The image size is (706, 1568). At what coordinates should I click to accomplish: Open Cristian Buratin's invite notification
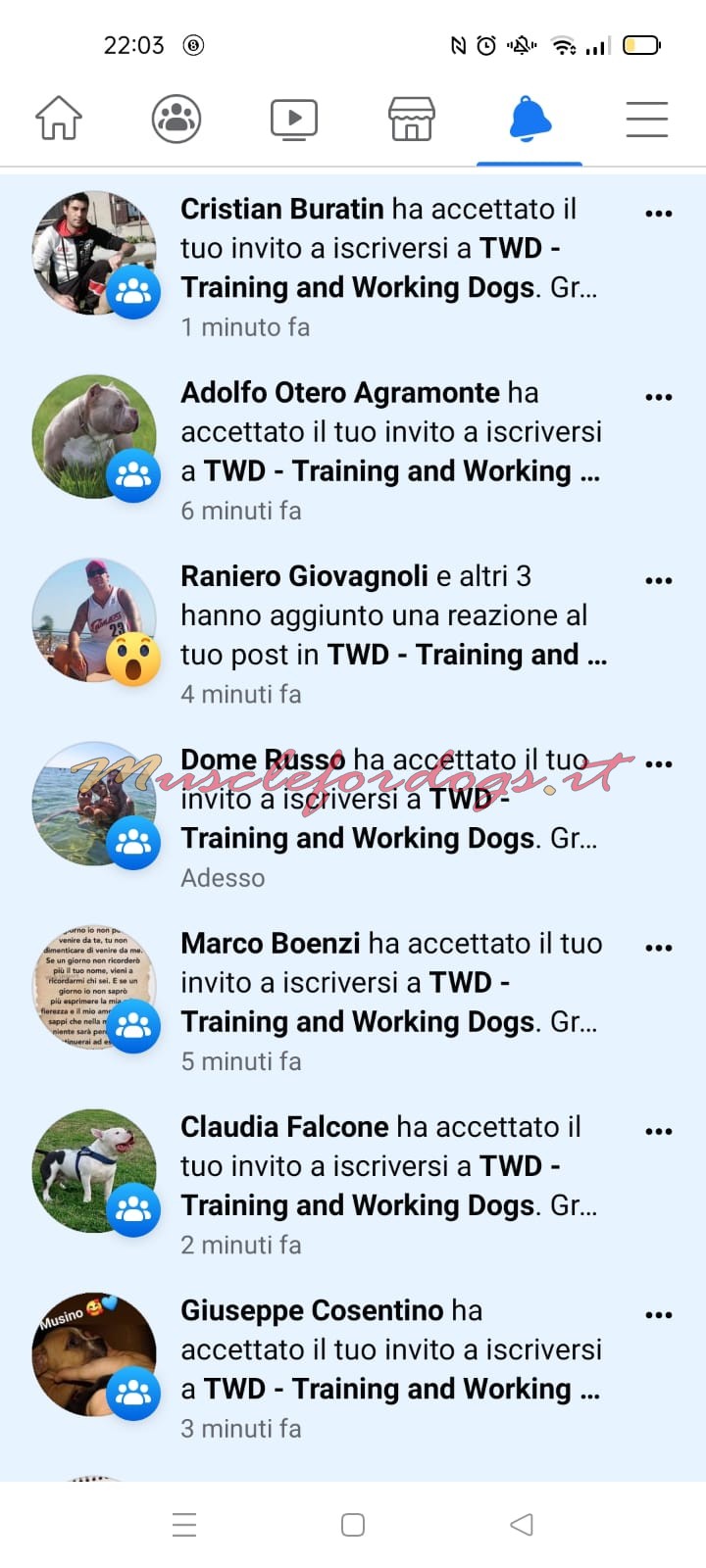tap(353, 267)
